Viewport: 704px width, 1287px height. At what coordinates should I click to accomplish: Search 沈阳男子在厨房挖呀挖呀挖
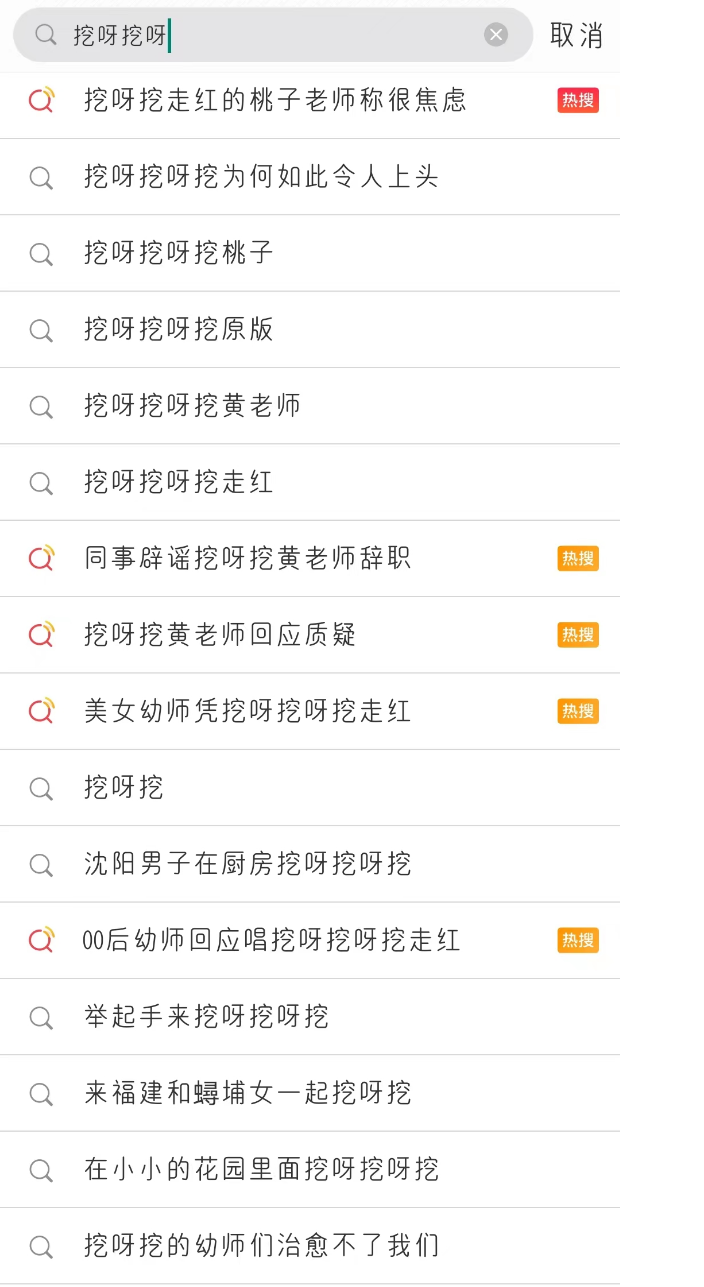248,863
